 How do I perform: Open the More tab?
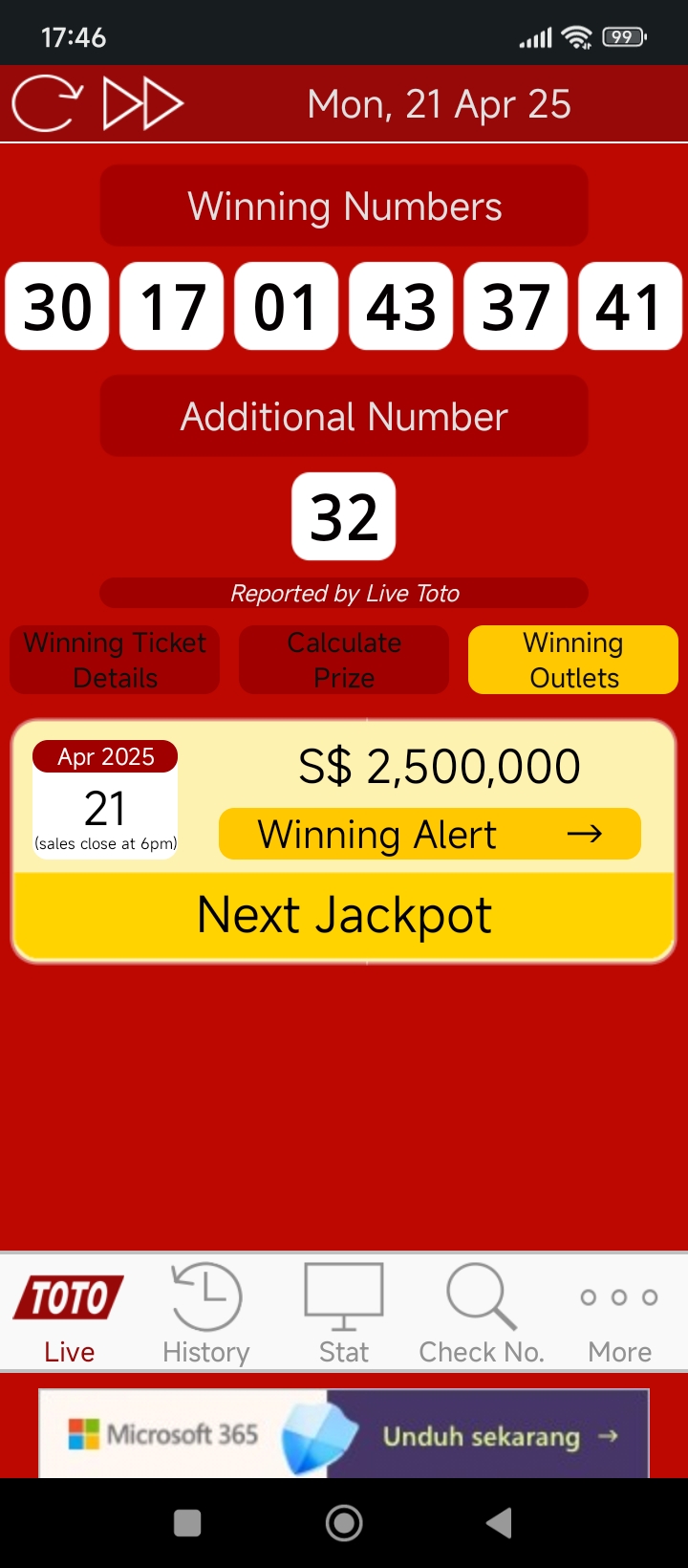(x=619, y=1312)
